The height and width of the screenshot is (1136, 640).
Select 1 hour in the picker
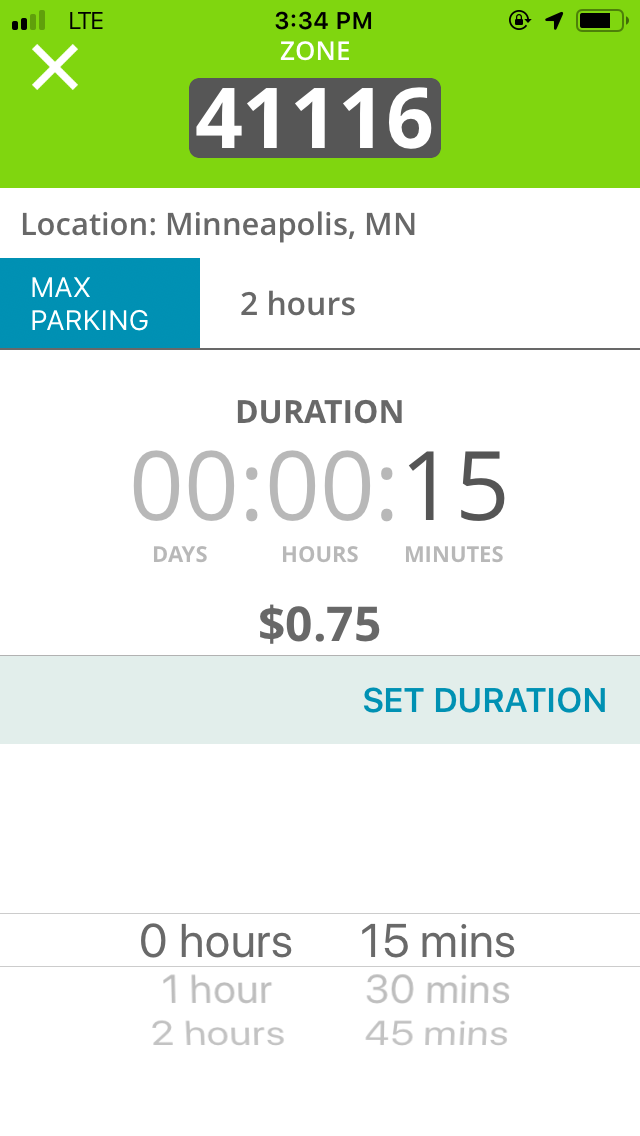coord(216,990)
